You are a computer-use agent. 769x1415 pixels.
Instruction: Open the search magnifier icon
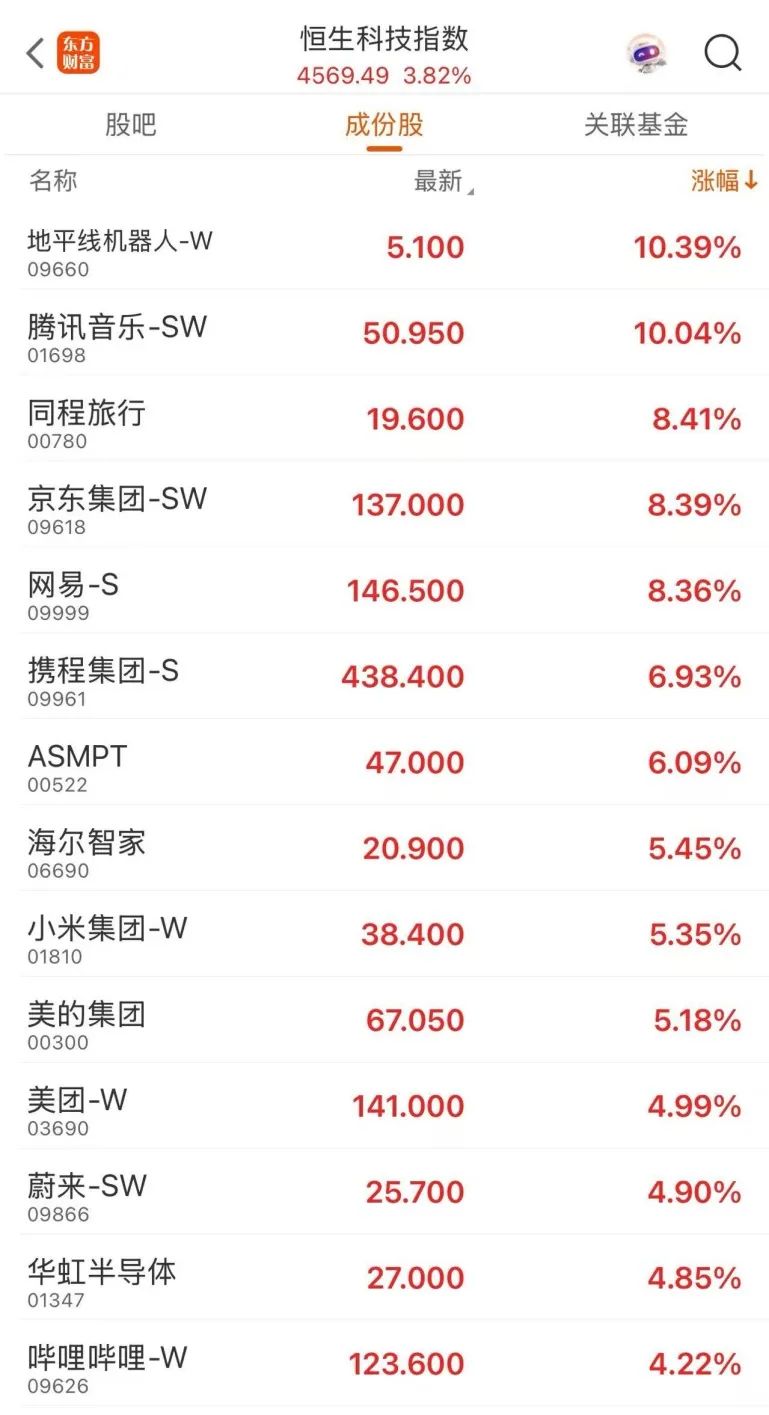(x=722, y=53)
